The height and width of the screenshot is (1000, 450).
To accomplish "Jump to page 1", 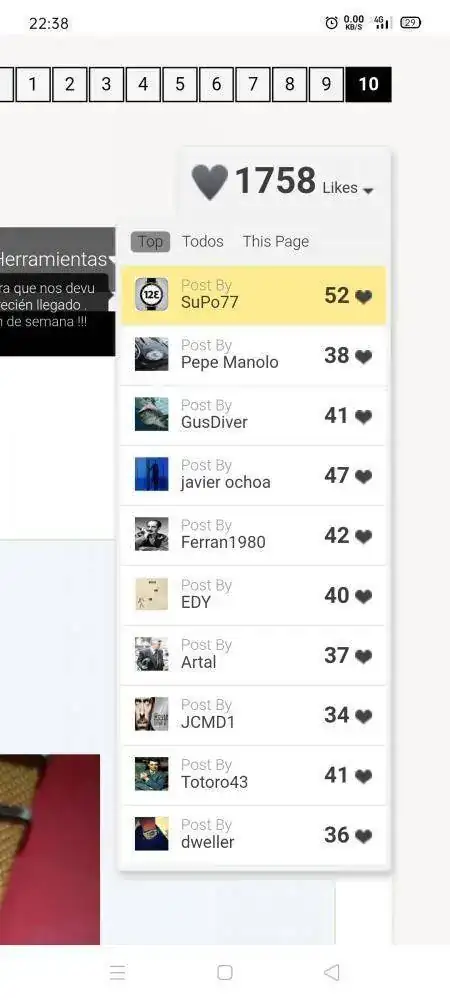I will click(x=33, y=84).
